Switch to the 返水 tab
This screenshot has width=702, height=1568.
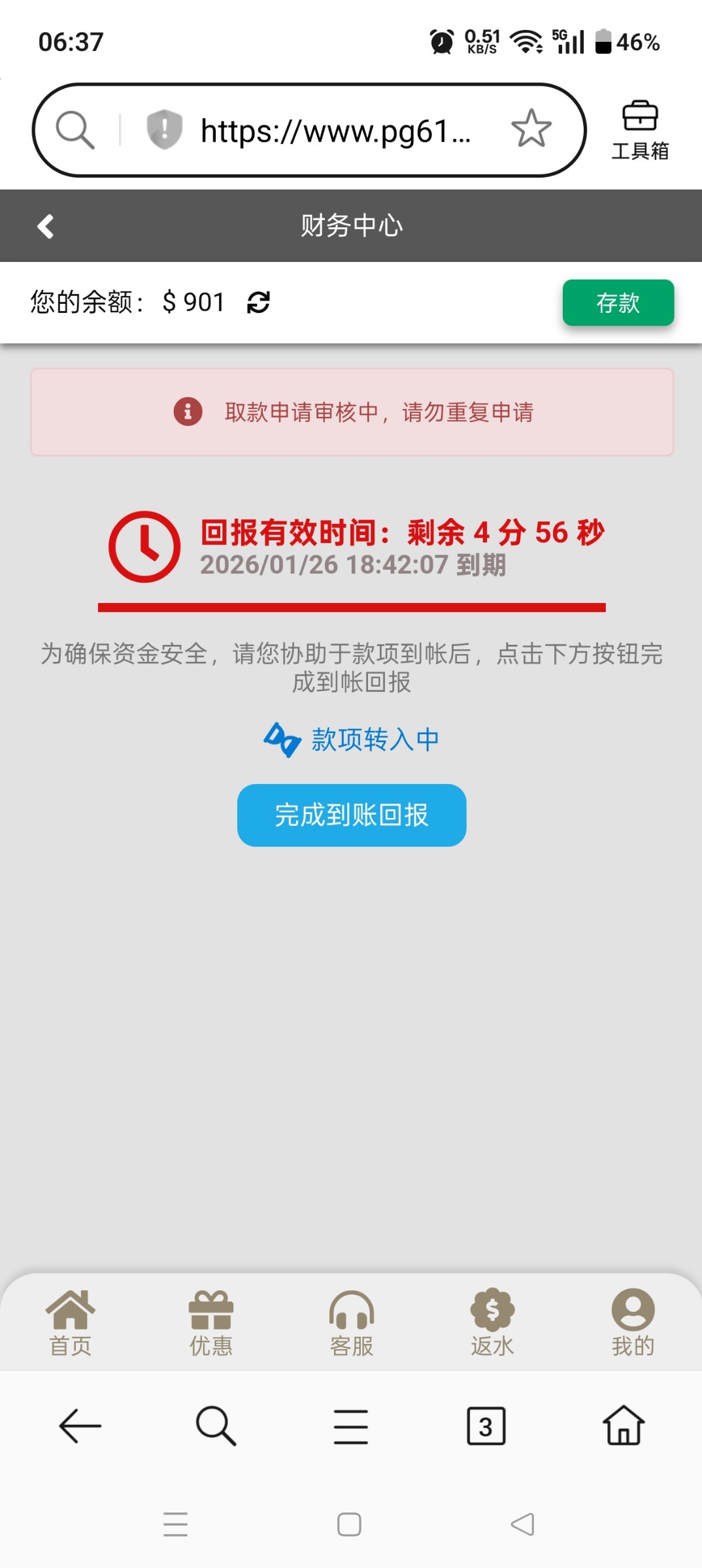coord(492,1323)
